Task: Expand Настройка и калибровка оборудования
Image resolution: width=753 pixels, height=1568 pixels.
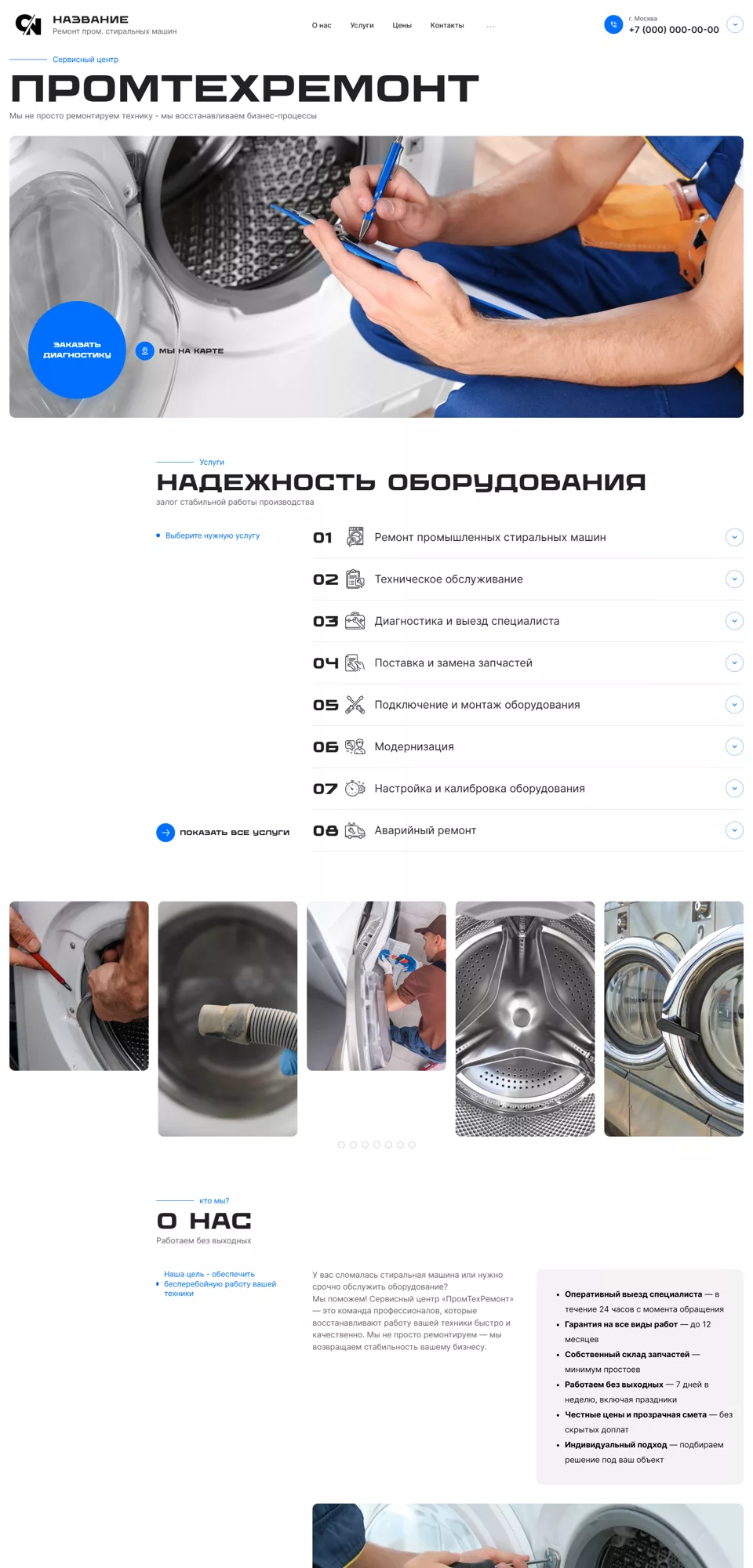Action: click(x=528, y=789)
